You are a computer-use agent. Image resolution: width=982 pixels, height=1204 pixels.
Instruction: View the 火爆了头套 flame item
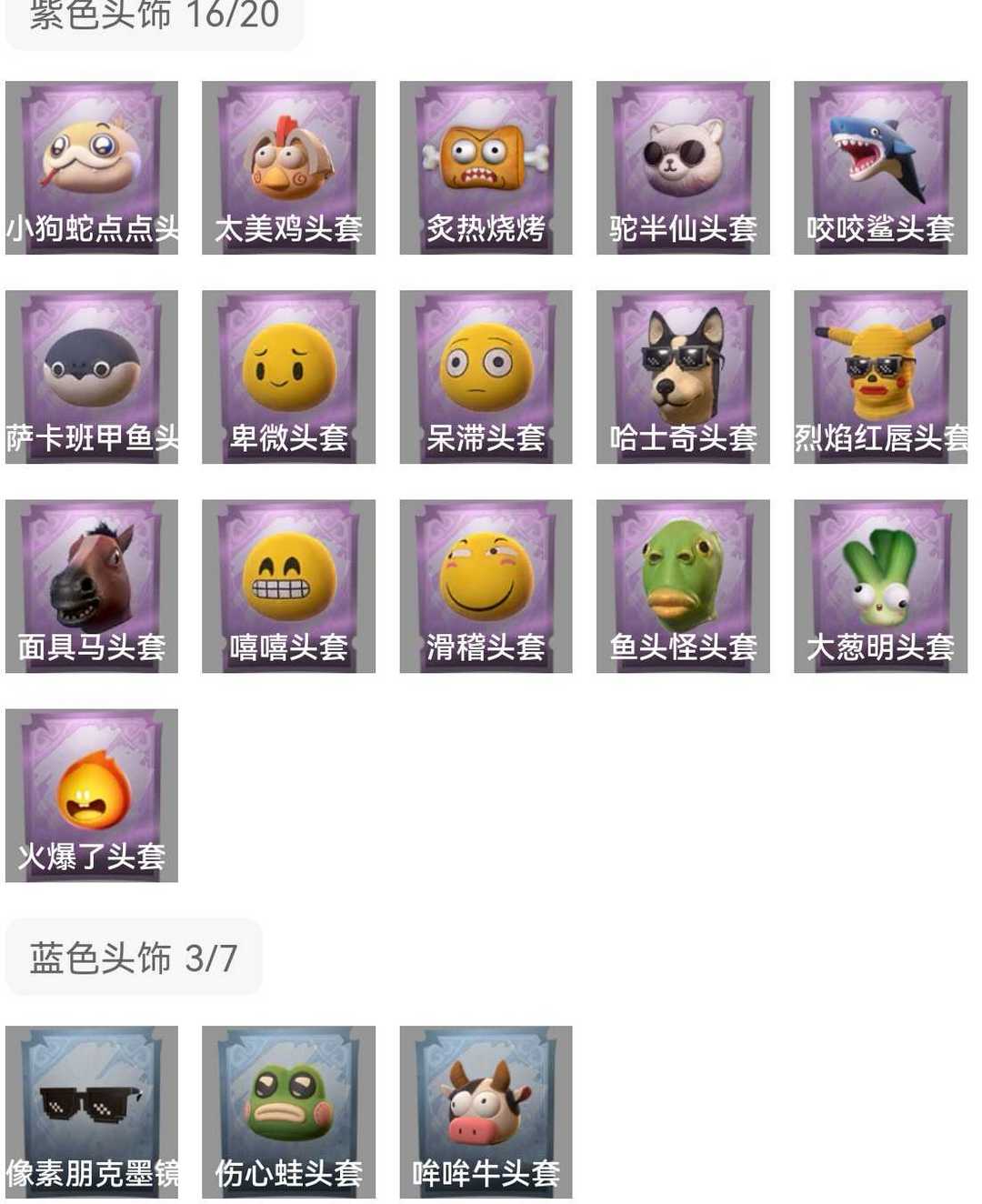click(x=92, y=795)
